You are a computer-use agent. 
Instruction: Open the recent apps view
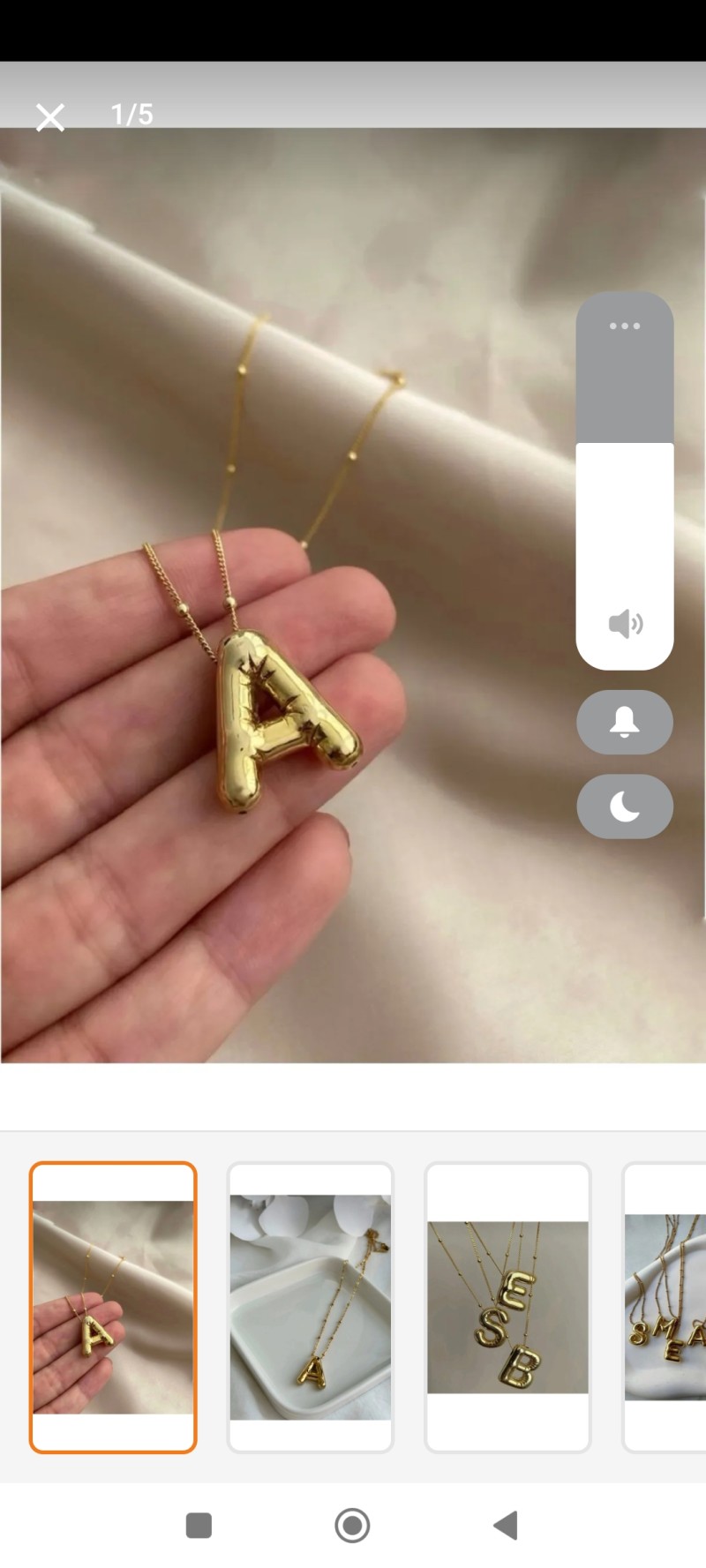199,1525
